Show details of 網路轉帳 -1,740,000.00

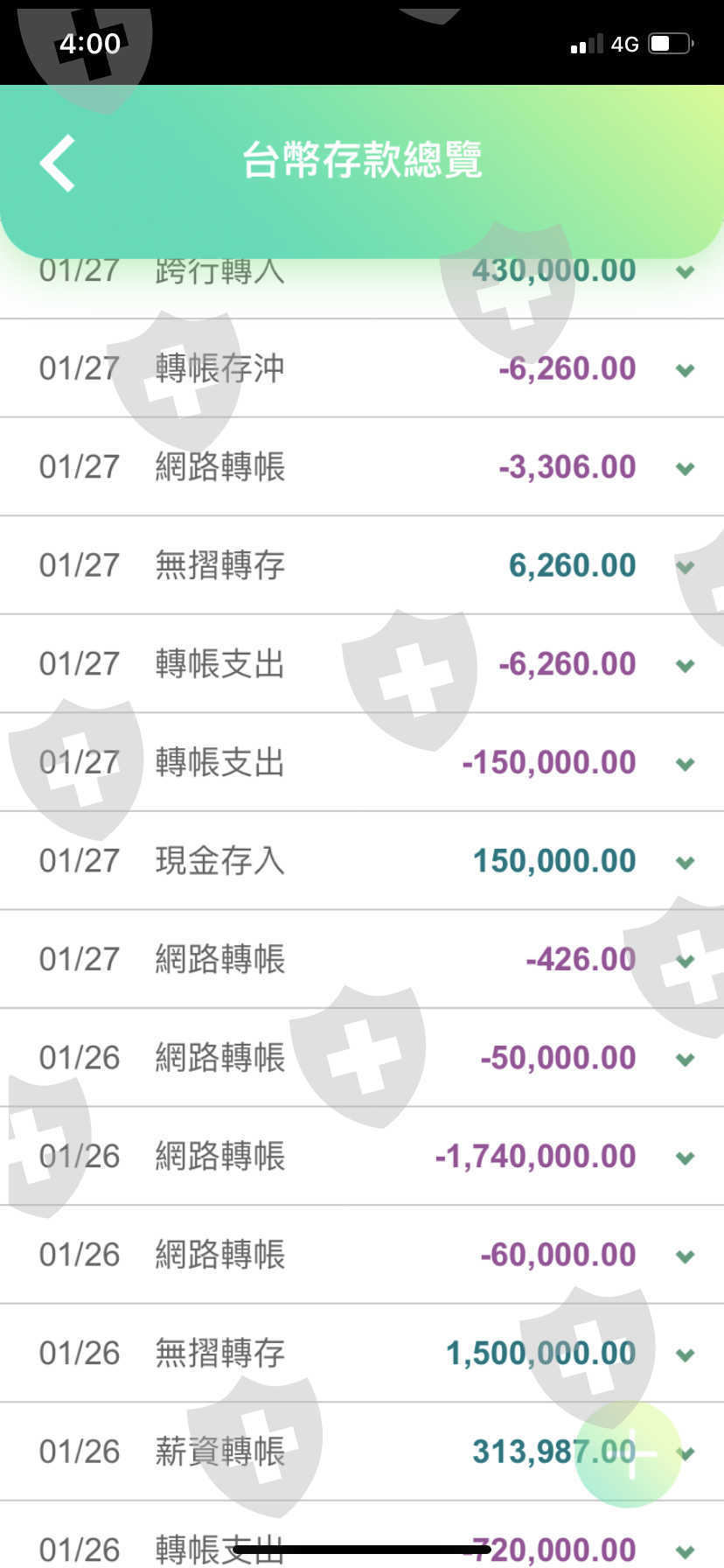coord(686,1158)
